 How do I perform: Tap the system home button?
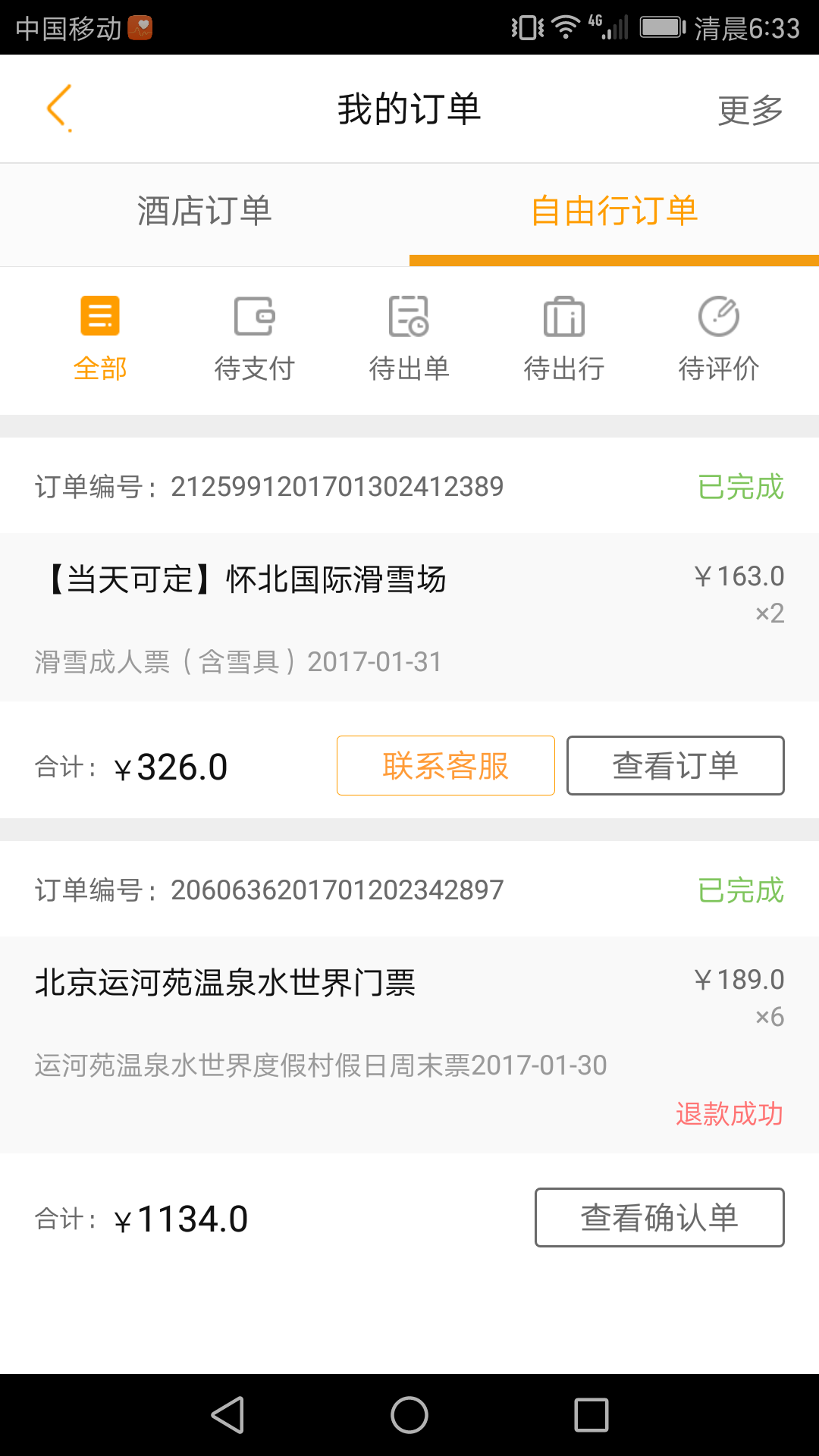pos(409,1415)
